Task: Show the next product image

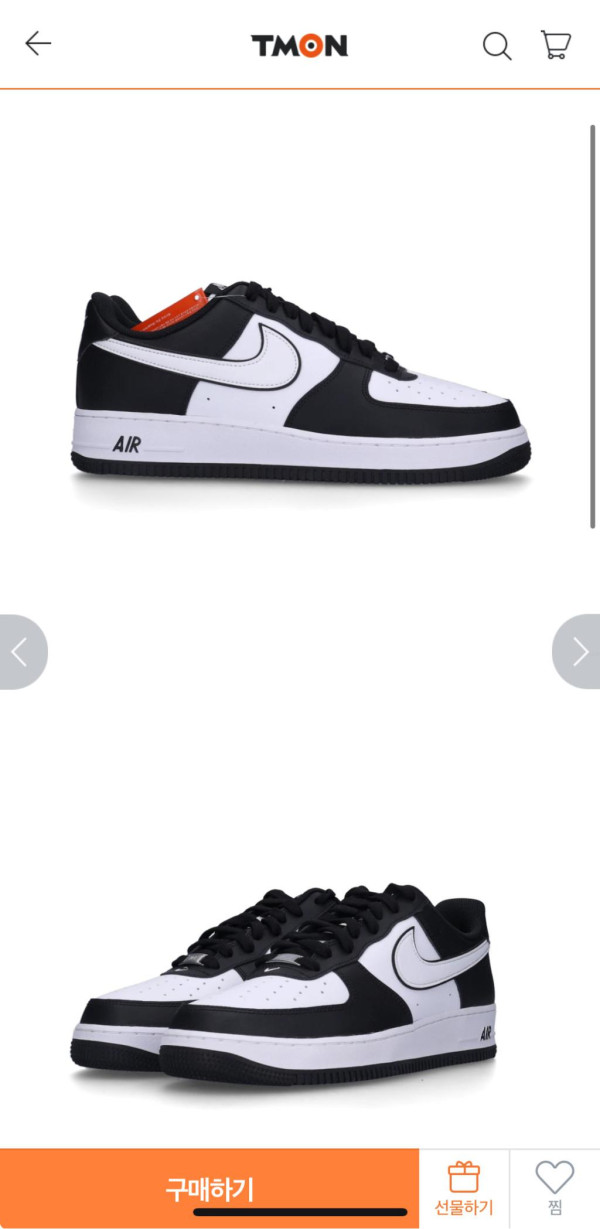Action: [x=579, y=652]
